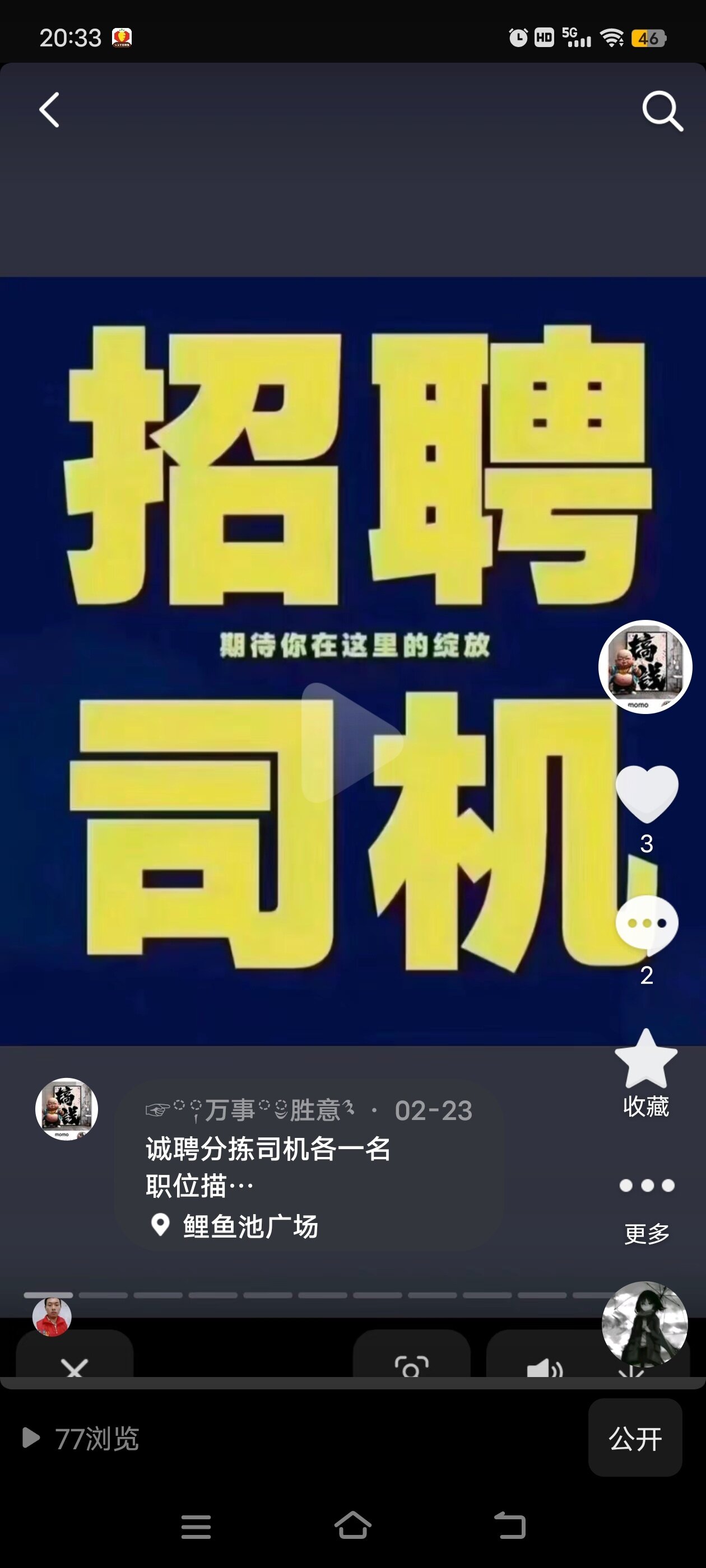Play the paused video
Image resolution: width=706 pixels, height=1568 pixels.
[x=352, y=741]
